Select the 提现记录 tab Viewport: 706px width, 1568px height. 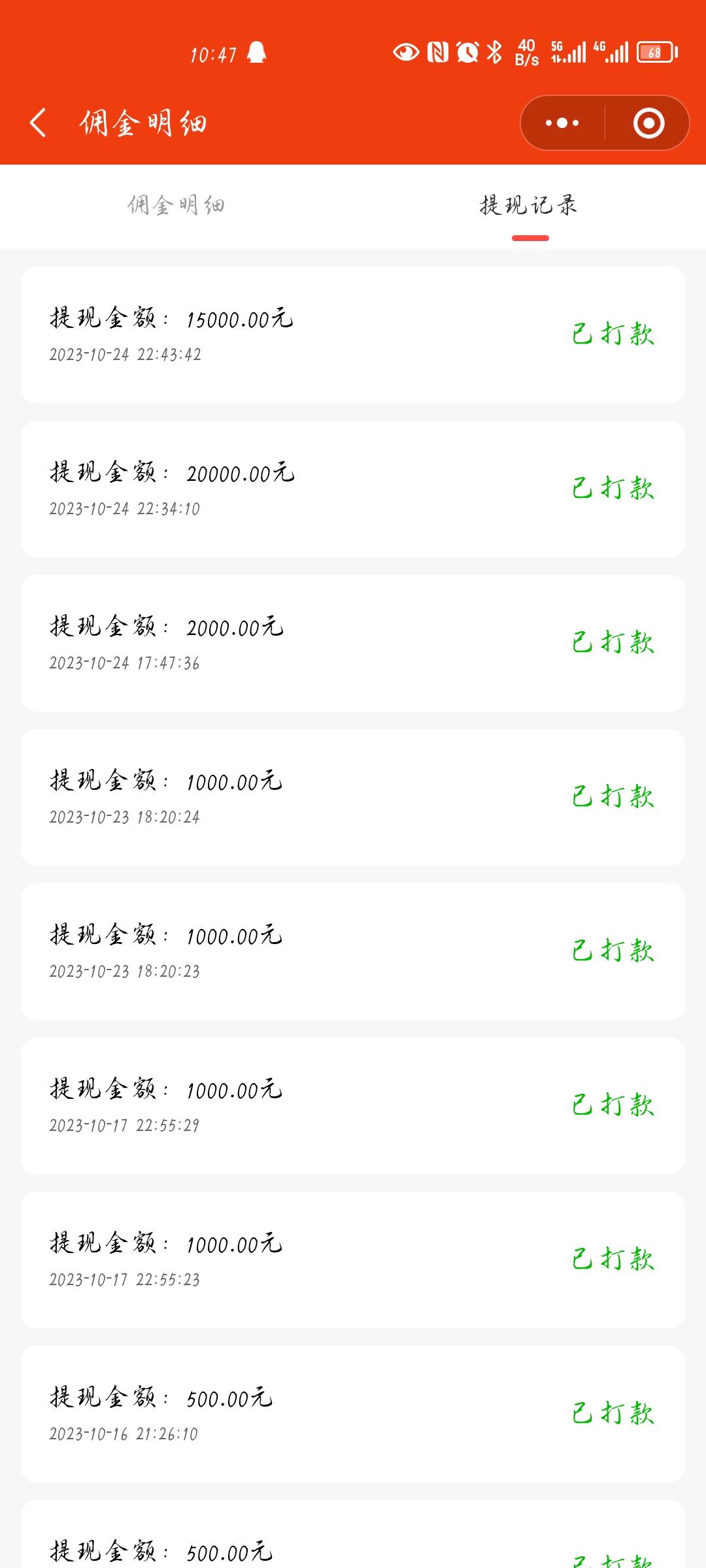(x=529, y=206)
